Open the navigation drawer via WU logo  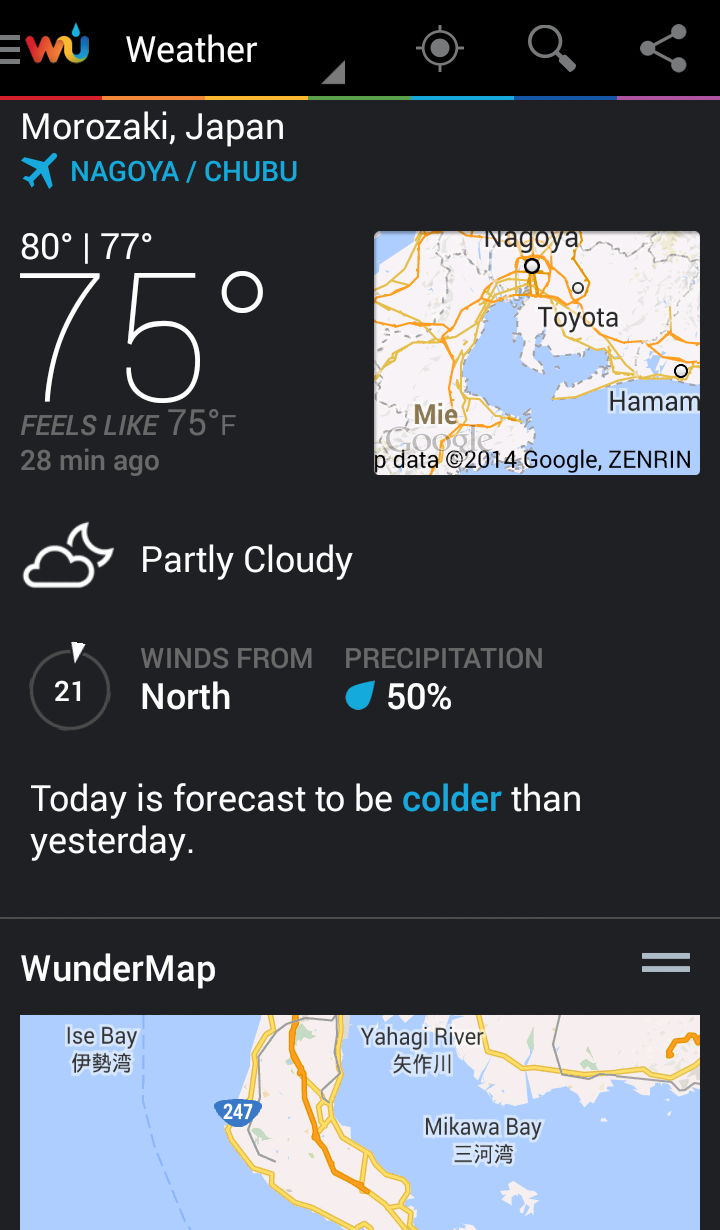click(x=46, y=48)
